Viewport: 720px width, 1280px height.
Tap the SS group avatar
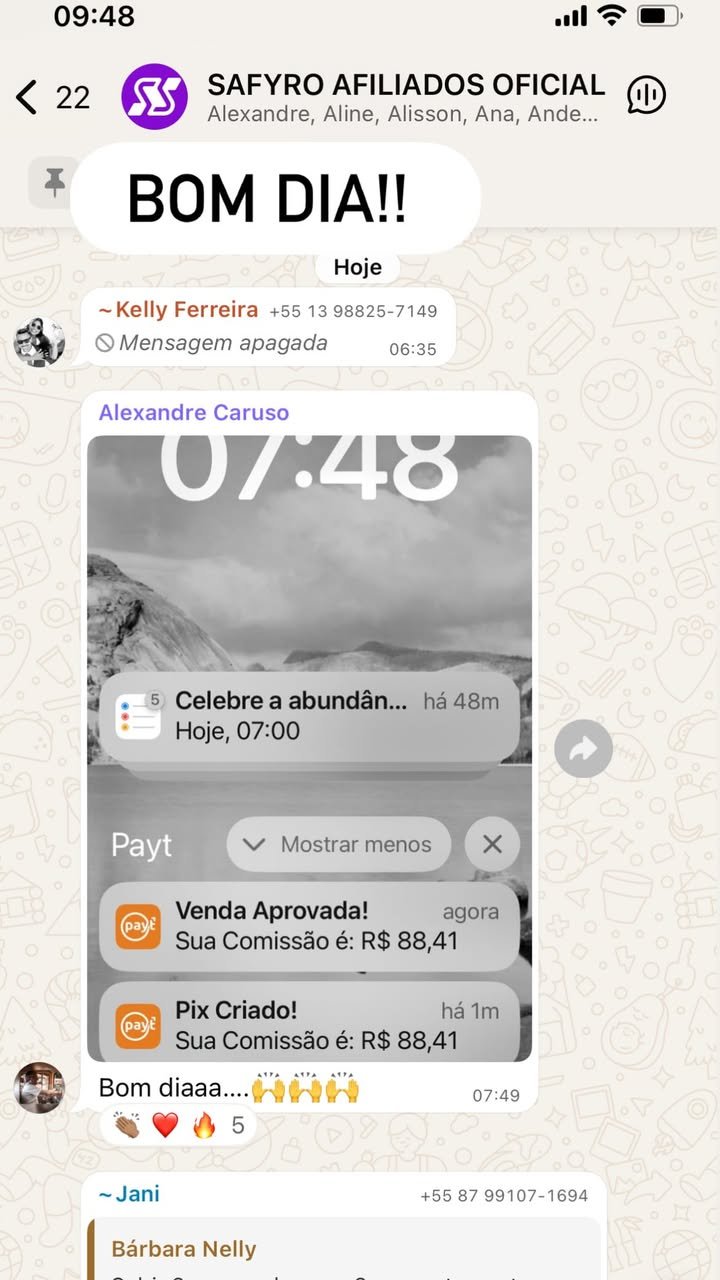152,95
